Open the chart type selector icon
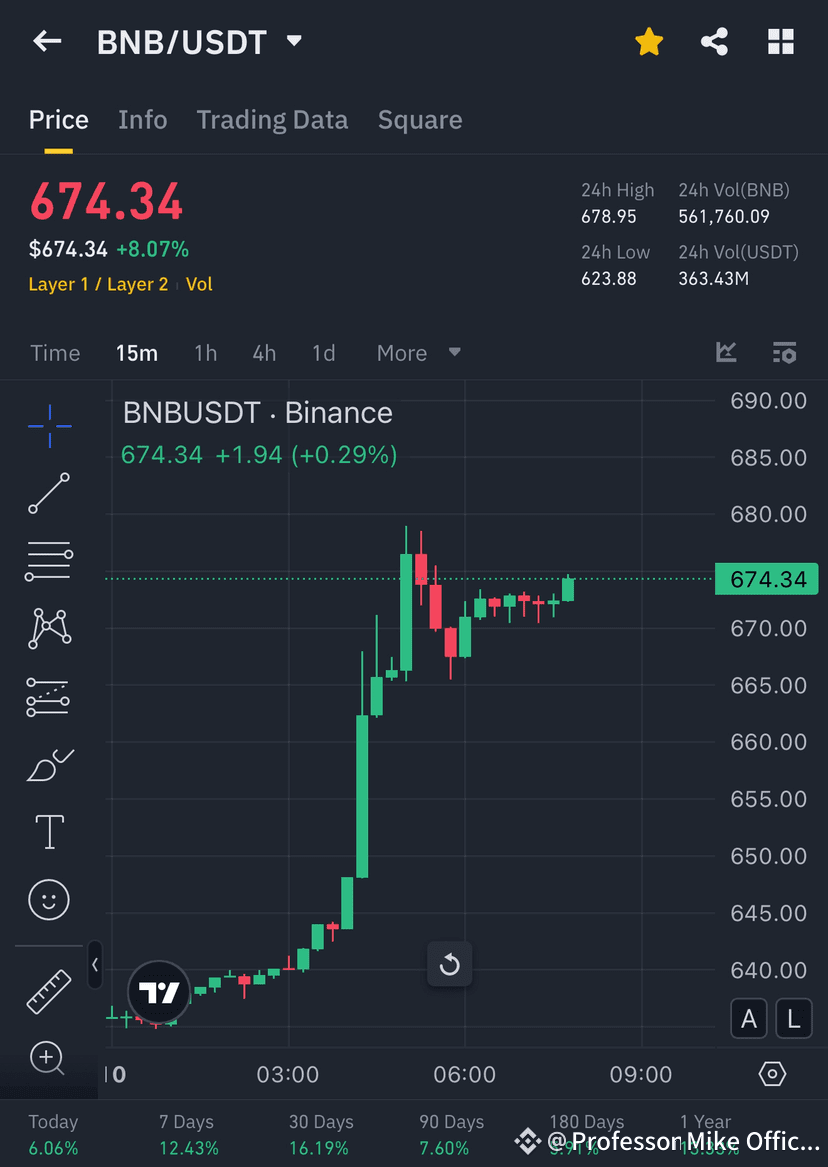Image resolution: width=828 pixels, height=1167 pixels. (726, 352)
